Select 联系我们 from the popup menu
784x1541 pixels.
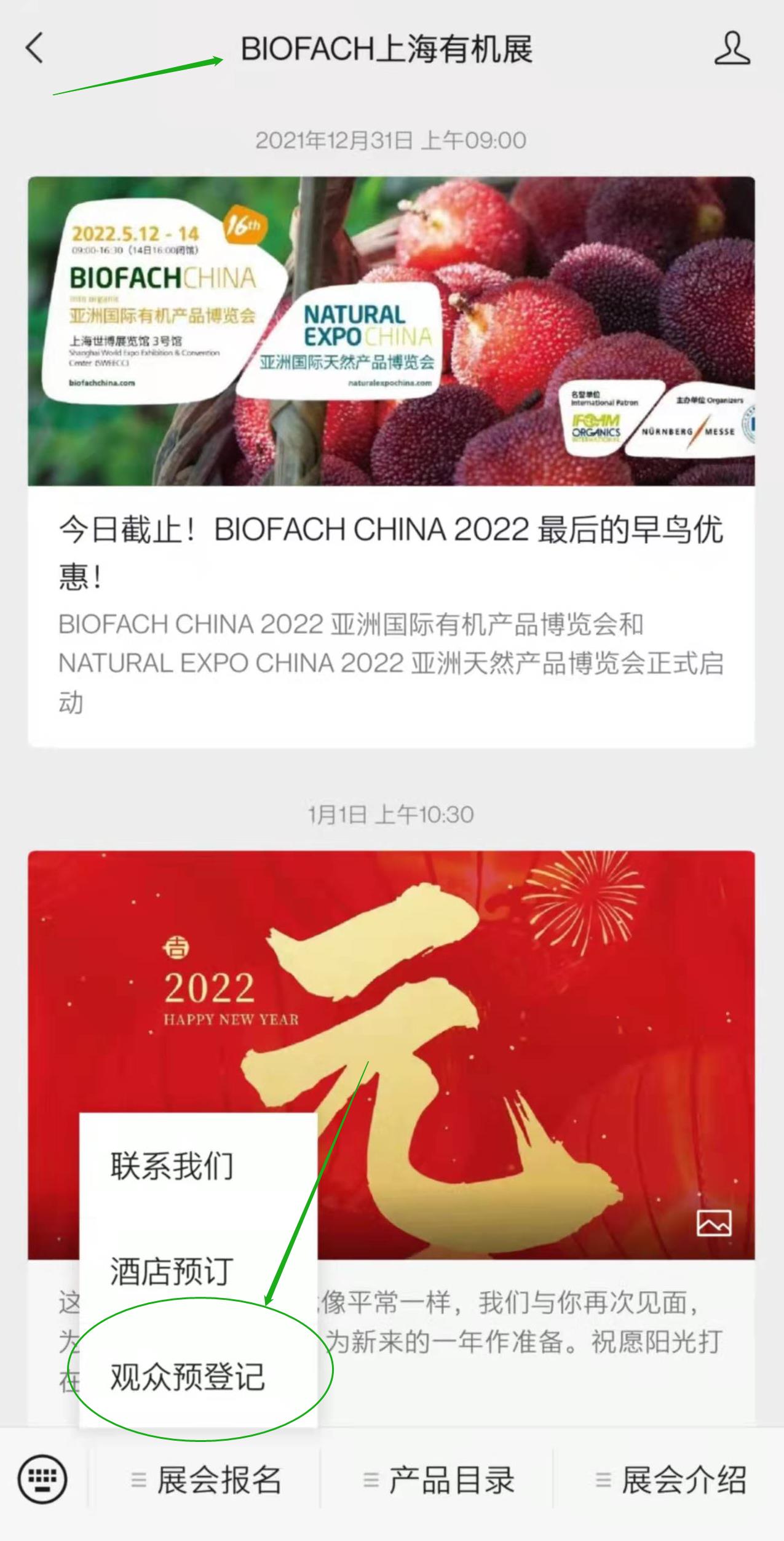pos(172,1166)
